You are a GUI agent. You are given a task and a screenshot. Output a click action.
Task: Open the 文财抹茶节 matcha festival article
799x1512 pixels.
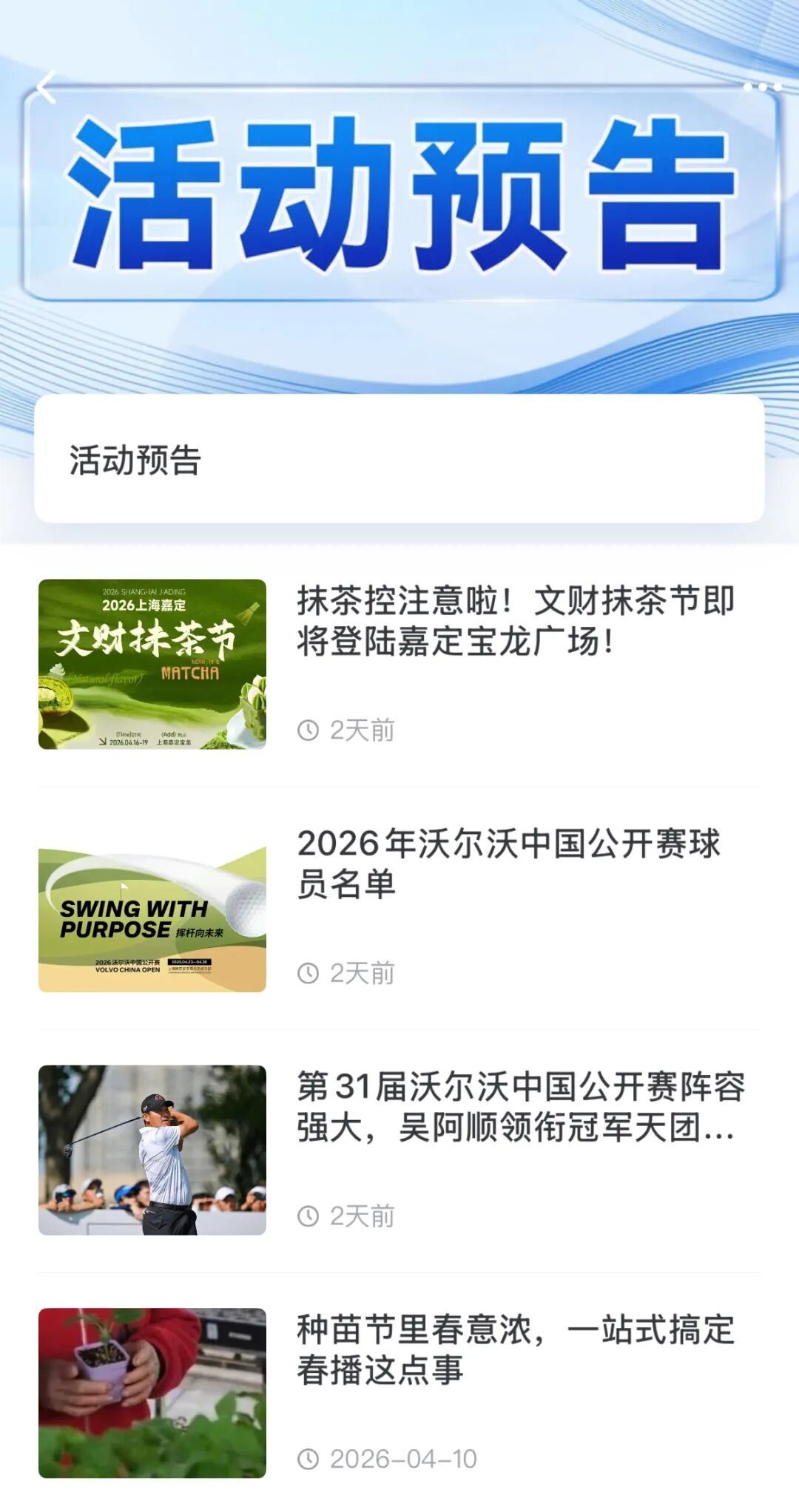516,621
